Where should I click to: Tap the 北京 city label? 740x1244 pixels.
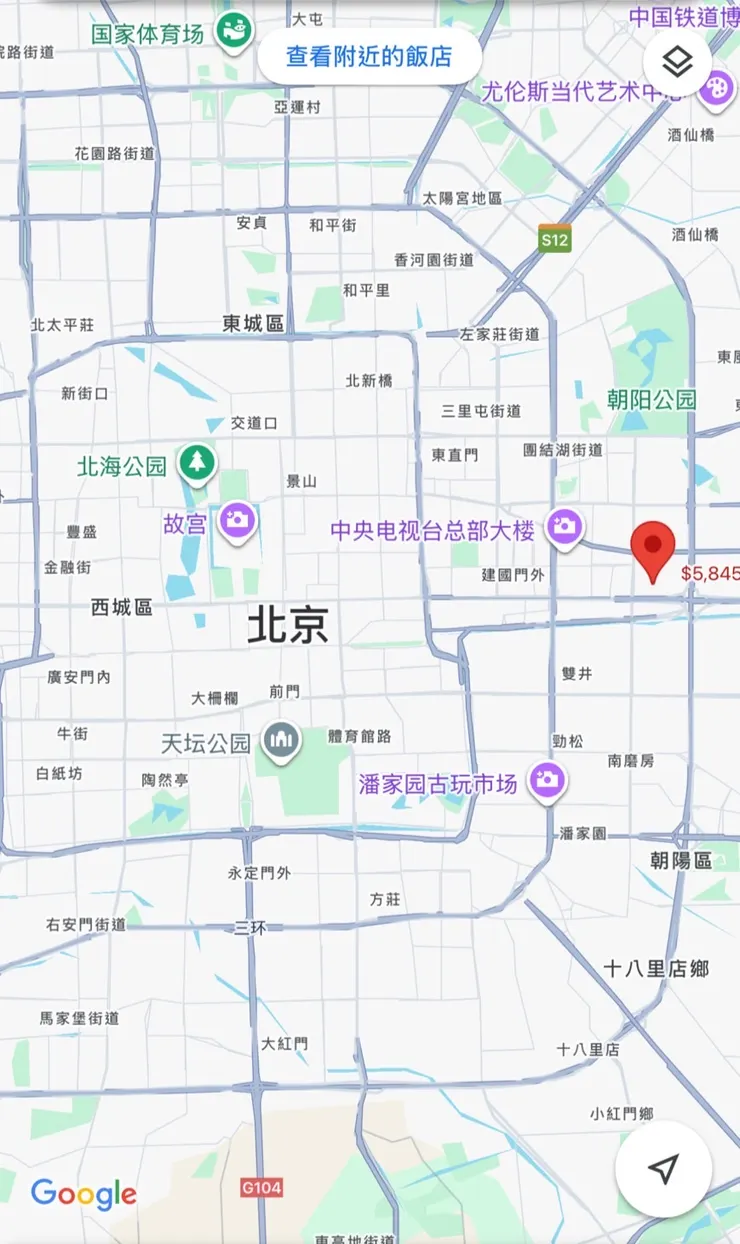pyautogui.click(x=287, y=623)
